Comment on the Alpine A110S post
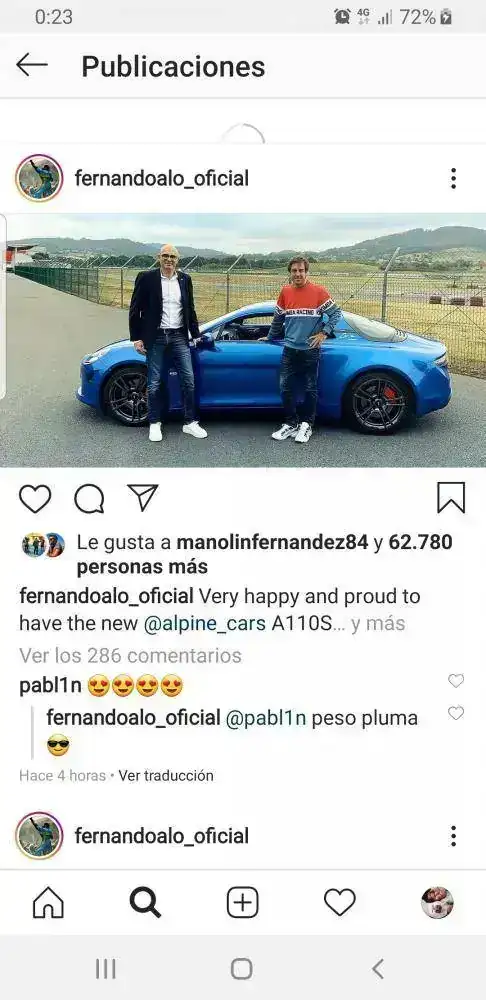This screenshot has height=1000, width=486. (x=89, y=499)
